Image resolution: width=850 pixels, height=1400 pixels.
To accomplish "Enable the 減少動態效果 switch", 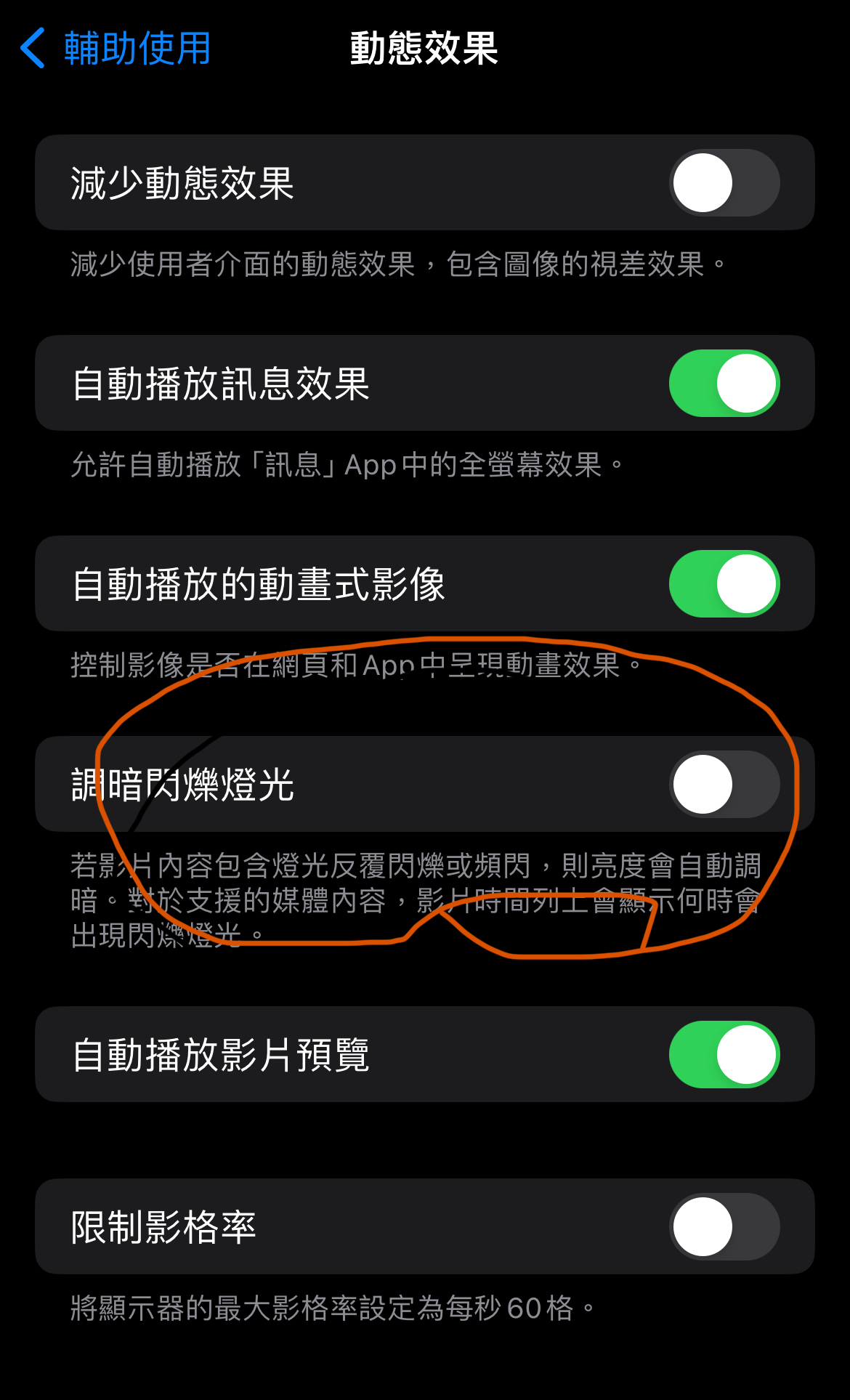I will 724,182.
